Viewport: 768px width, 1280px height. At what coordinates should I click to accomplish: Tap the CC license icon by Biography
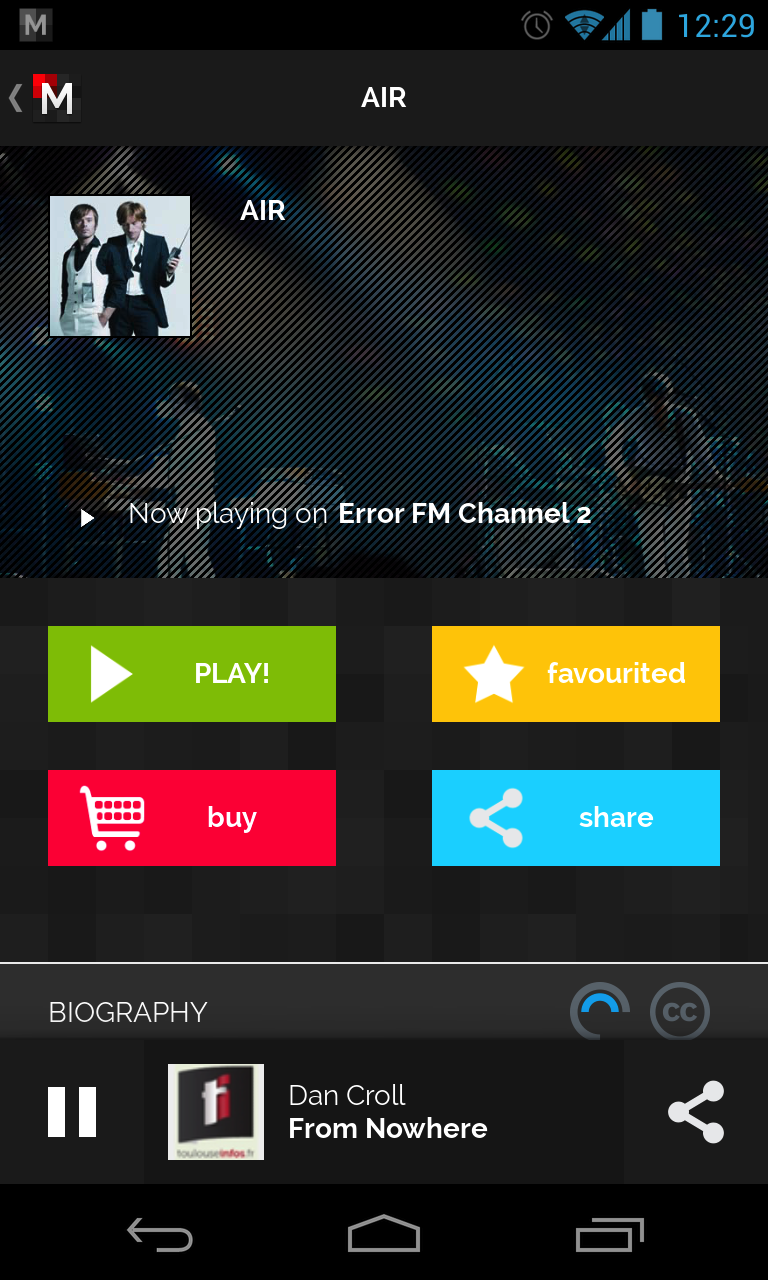click(x=680, y=1012)
